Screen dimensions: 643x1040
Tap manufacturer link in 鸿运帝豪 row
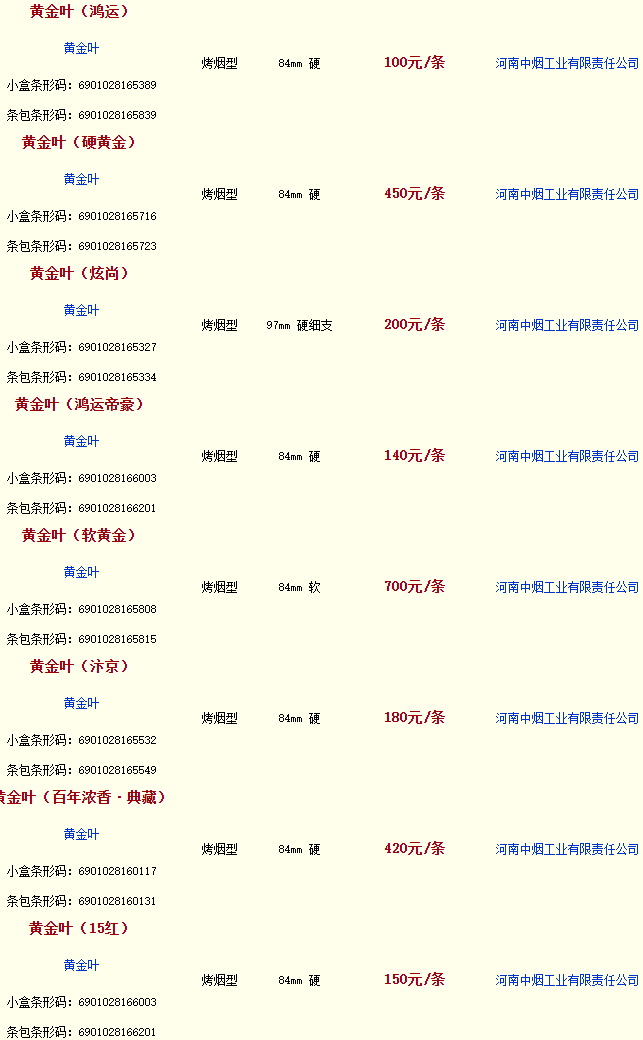pyautogui.click(x=567, y=456)
